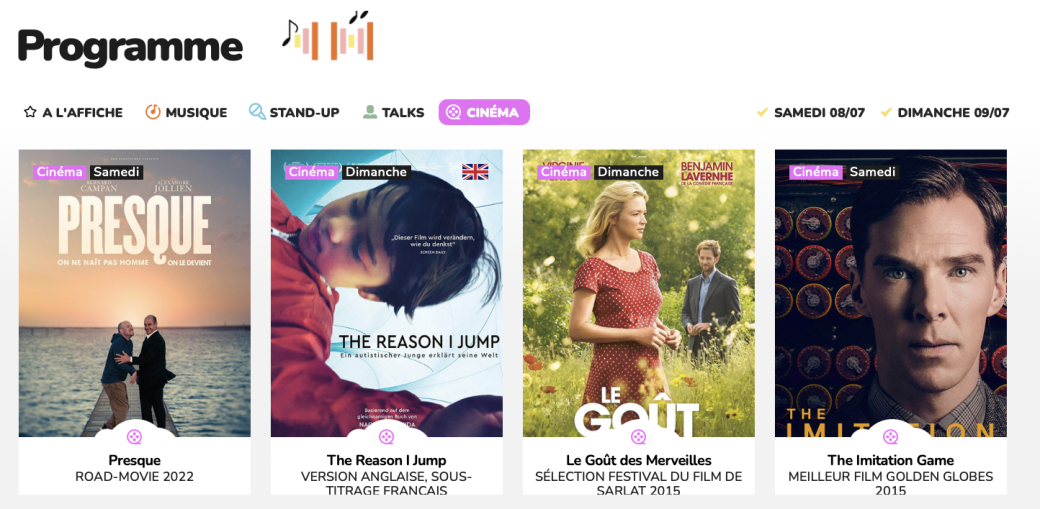Tap the selected Cinéma filter chip
The image size is (1040, 509).
point(484,113)
